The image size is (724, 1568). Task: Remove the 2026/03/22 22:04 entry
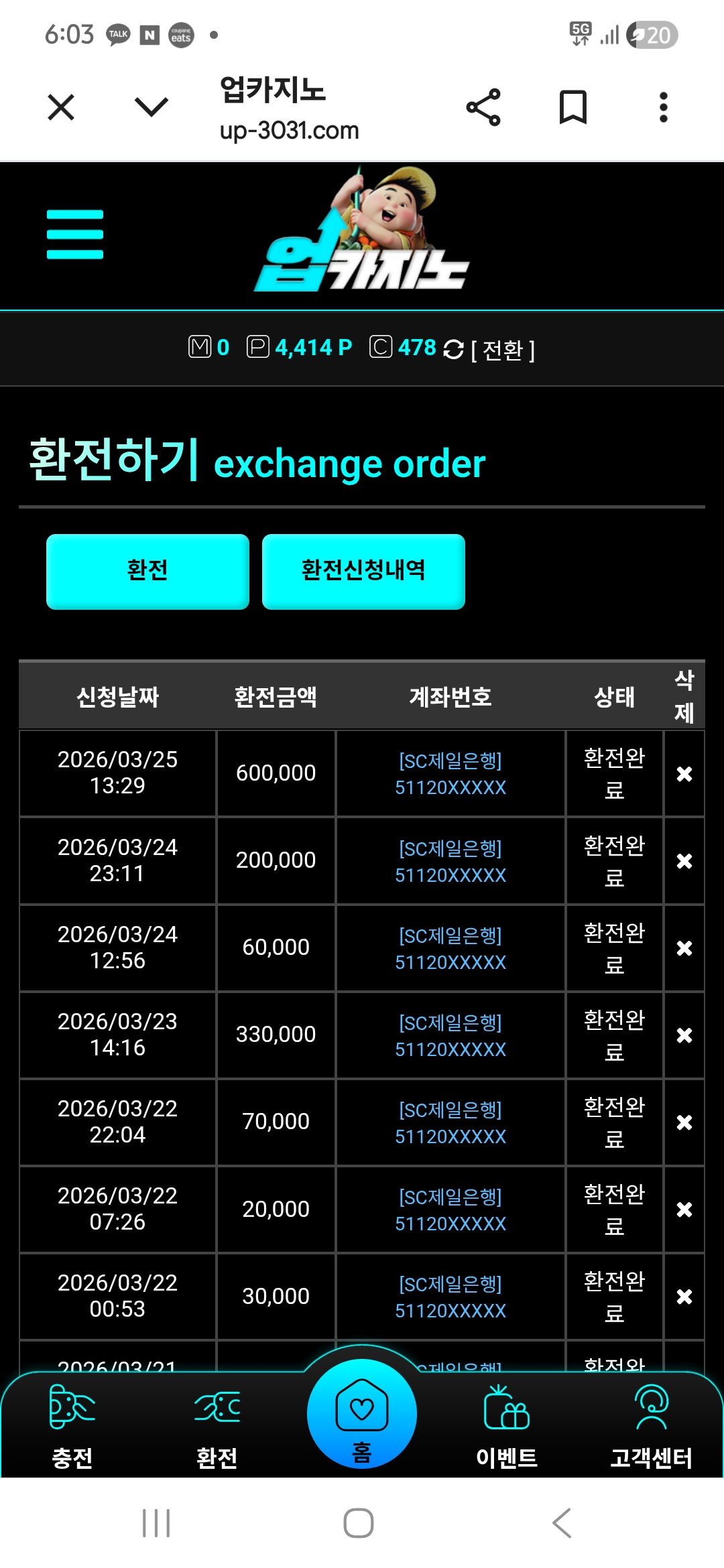684,1122
